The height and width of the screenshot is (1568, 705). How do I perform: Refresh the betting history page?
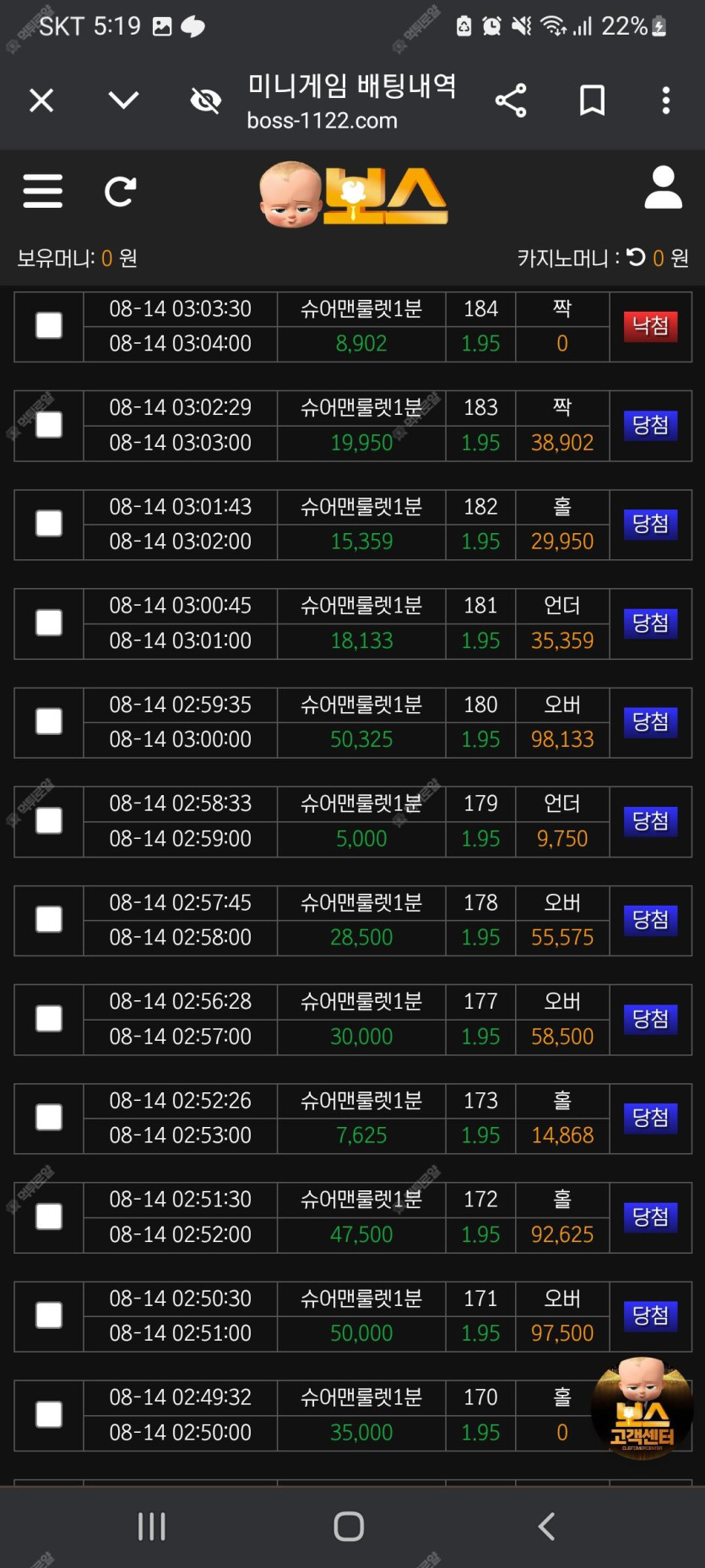[x=120, y=191]
